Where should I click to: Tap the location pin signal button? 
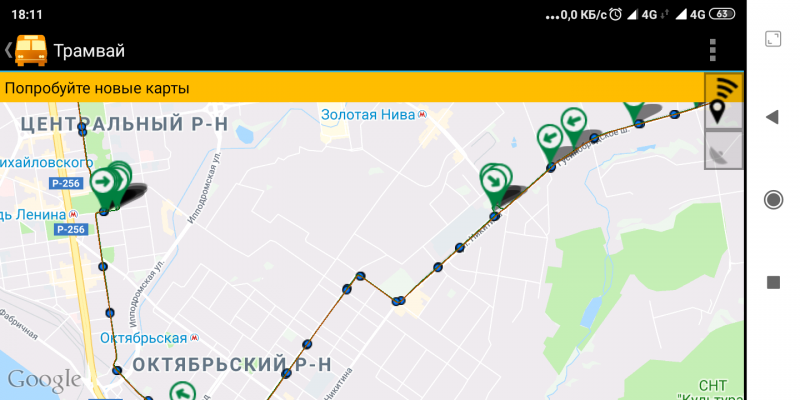pyautogui.click(x=724, y=100)
